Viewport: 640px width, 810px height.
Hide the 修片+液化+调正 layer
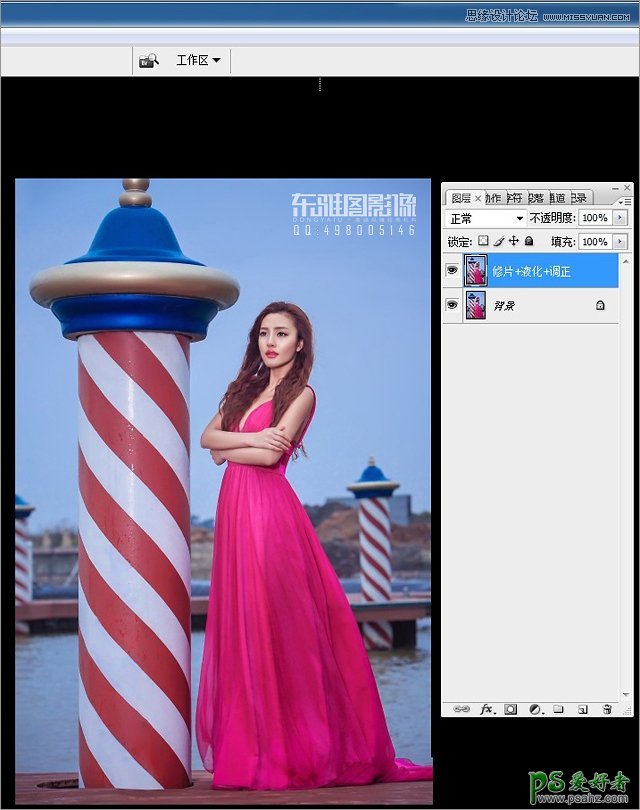(452, 270)
